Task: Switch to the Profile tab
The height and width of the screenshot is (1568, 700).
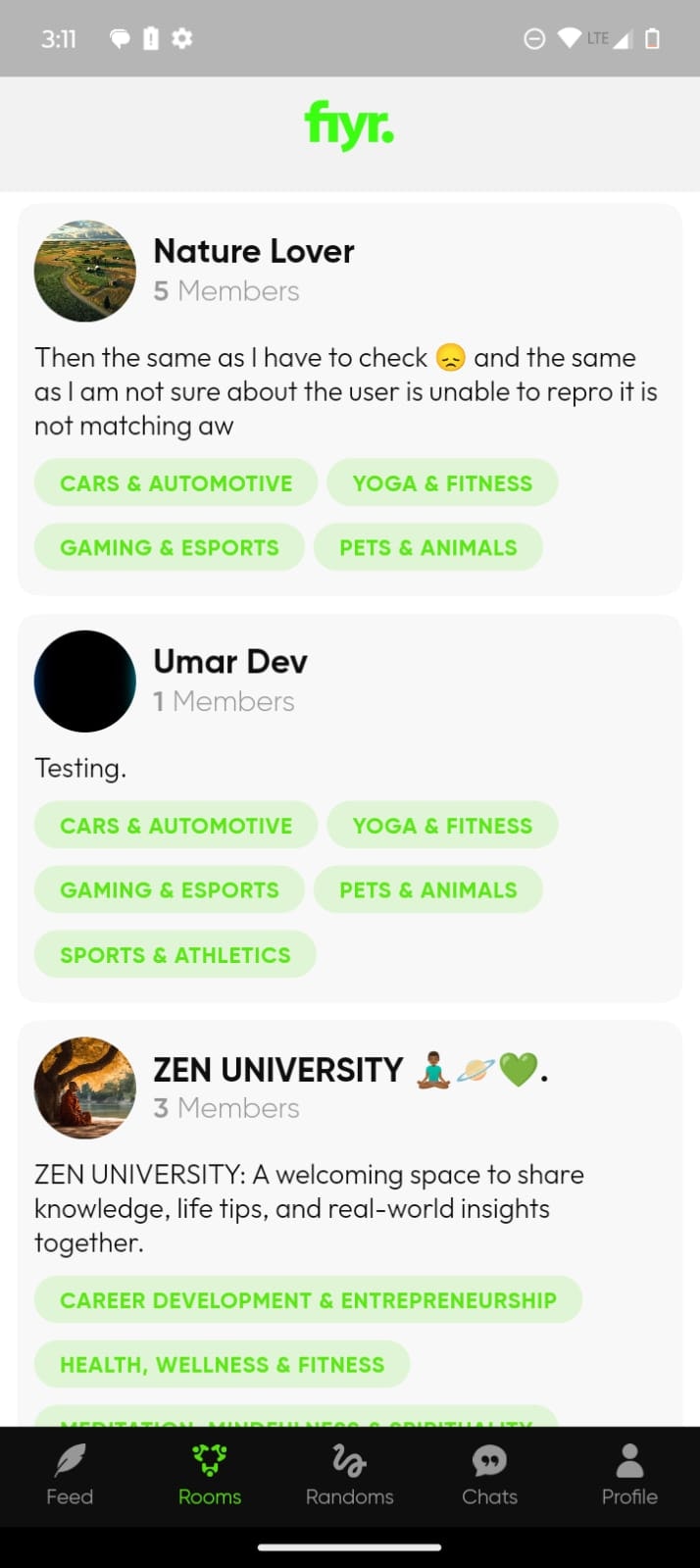Action: coord(629,1475)
